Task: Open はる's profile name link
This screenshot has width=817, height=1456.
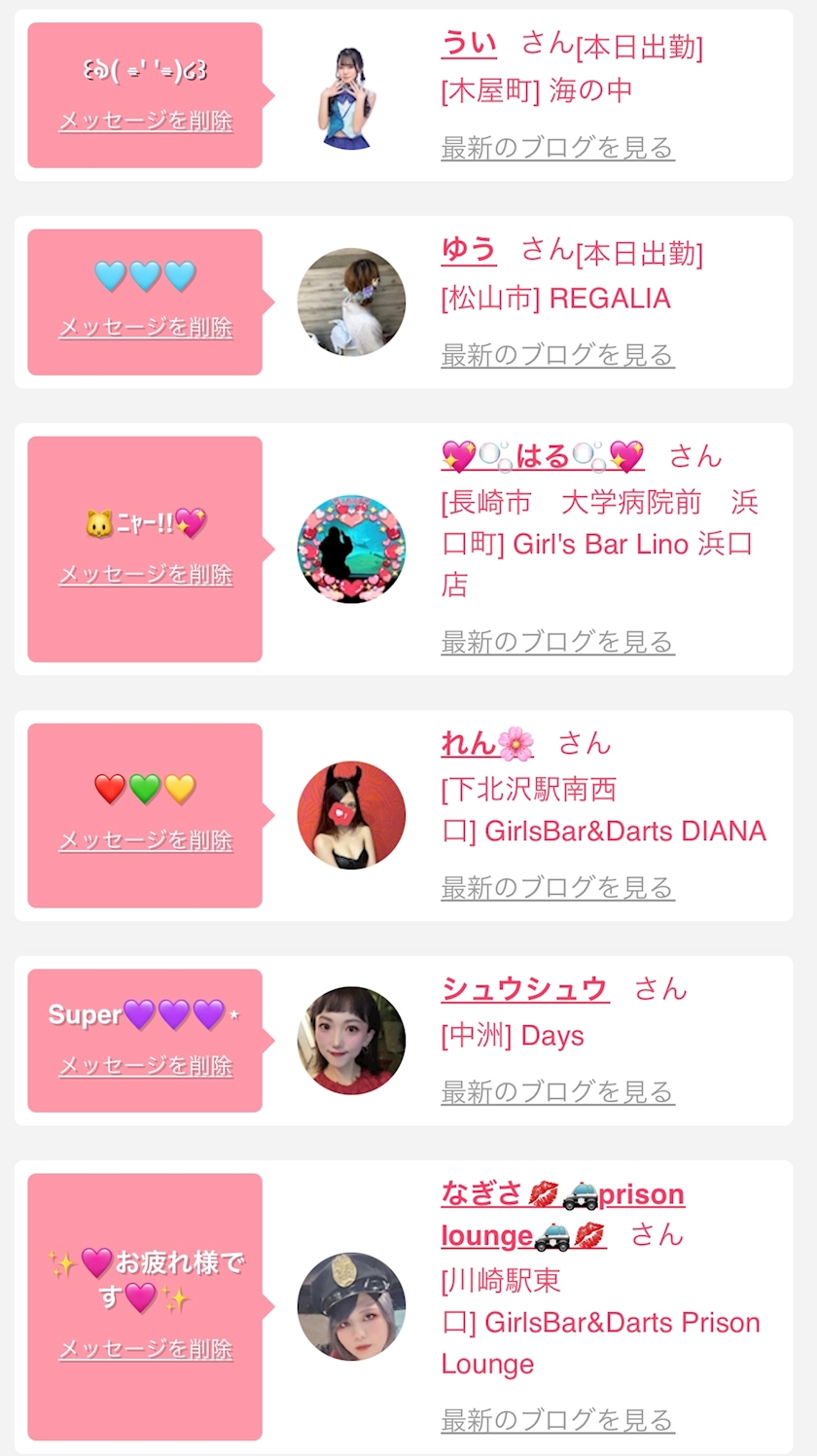Action: click(x=542, y=456)
